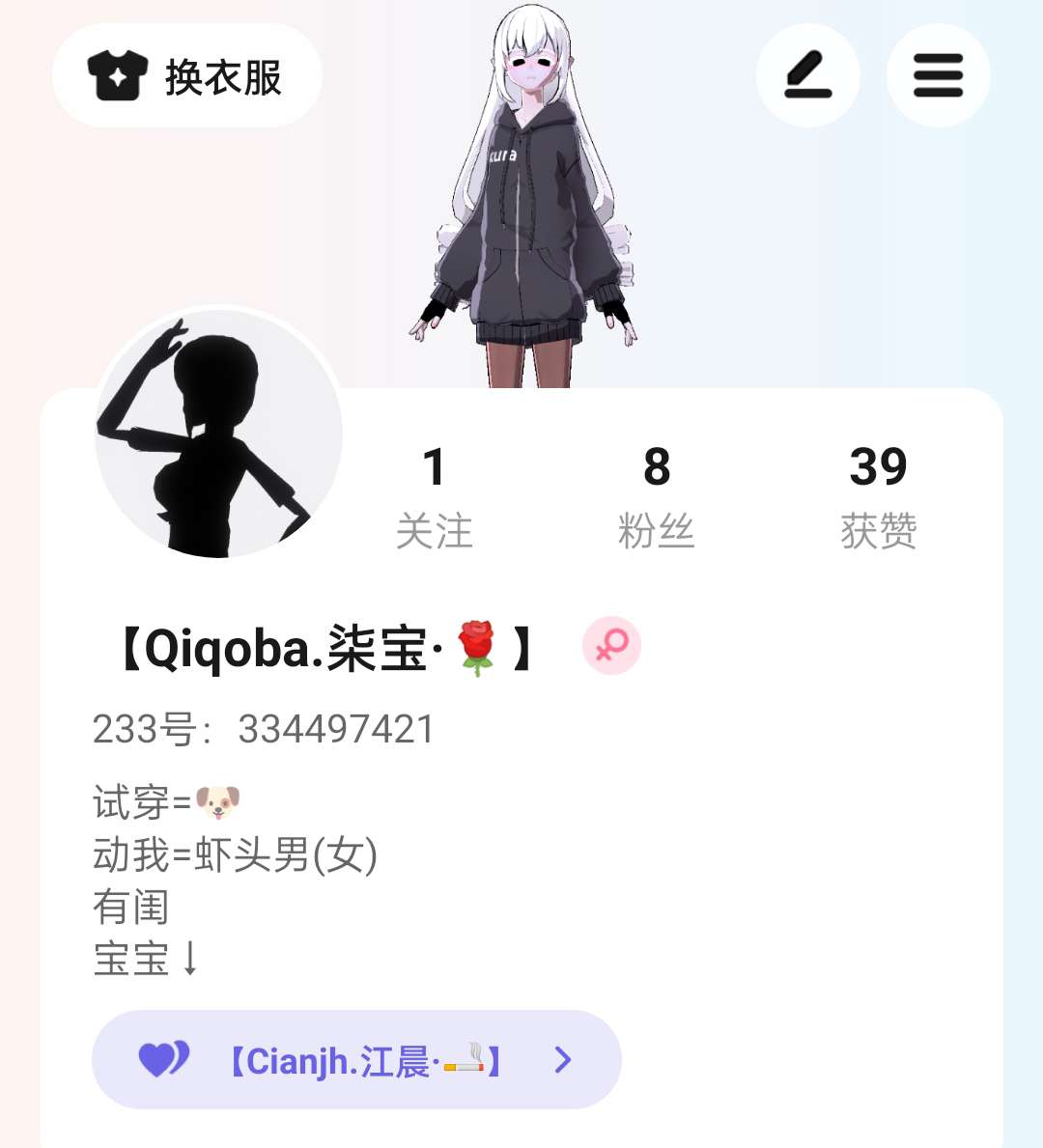Open the 获赞 likes received count
1043x1148 pixels.
[x=878, y=496]
